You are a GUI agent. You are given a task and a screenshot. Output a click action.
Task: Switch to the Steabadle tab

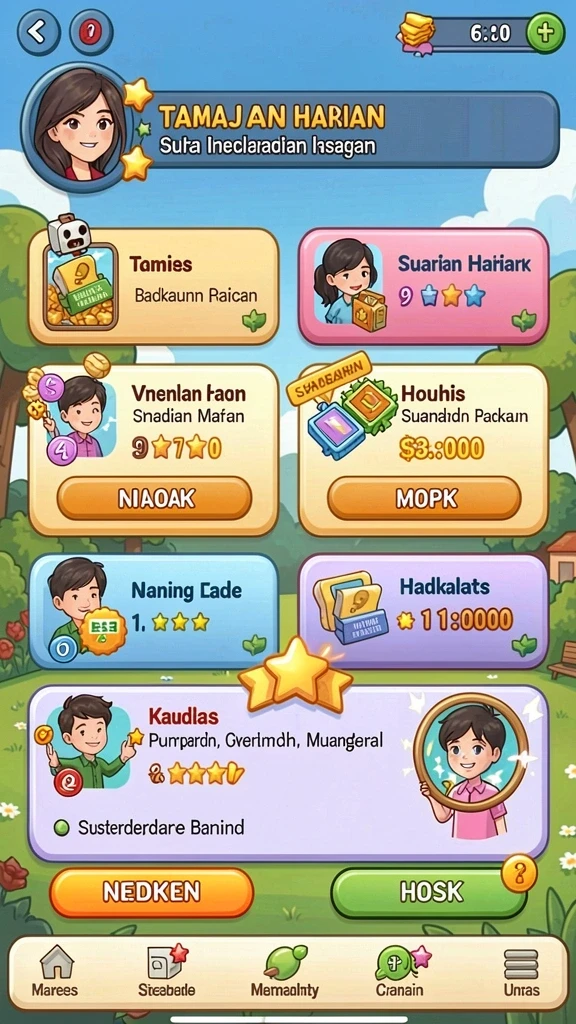click(x=167, y=972)
